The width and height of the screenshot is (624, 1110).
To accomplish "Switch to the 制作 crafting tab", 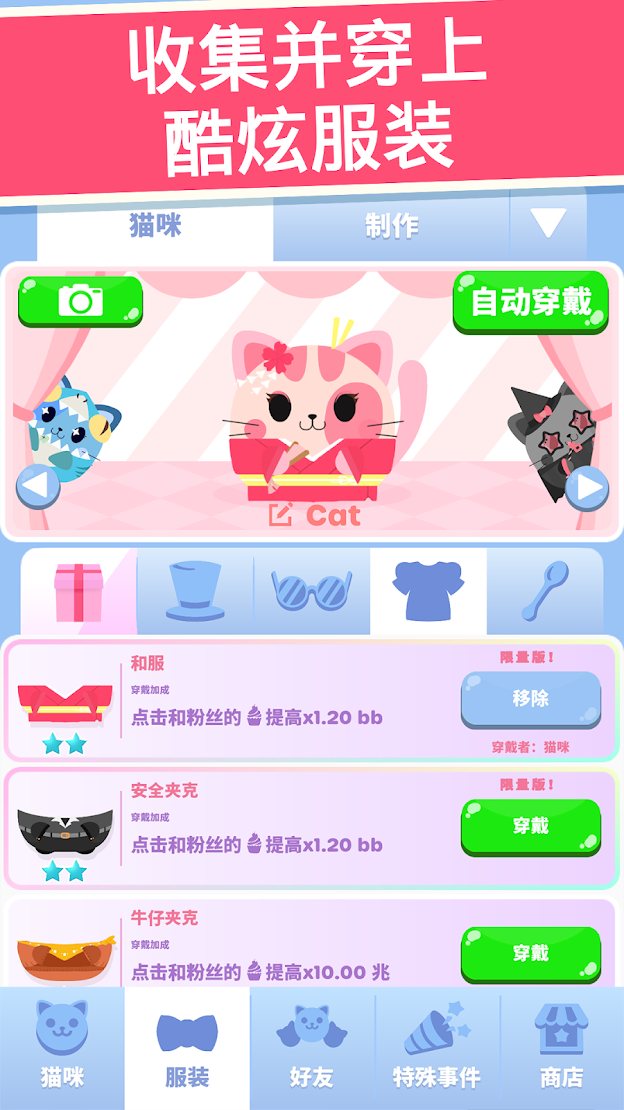I will coord(391,226).
